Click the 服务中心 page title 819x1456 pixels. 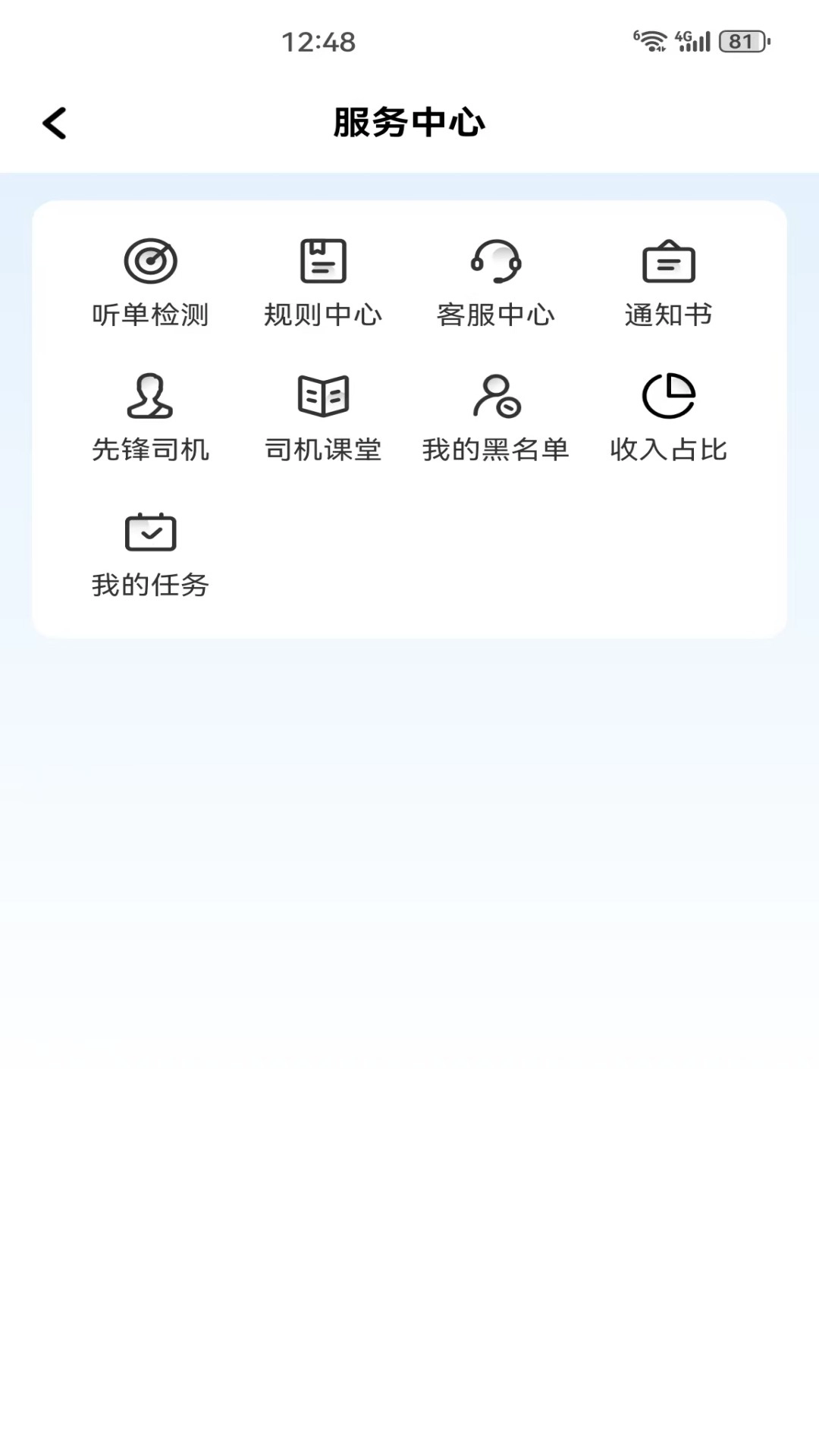(409, 122)
